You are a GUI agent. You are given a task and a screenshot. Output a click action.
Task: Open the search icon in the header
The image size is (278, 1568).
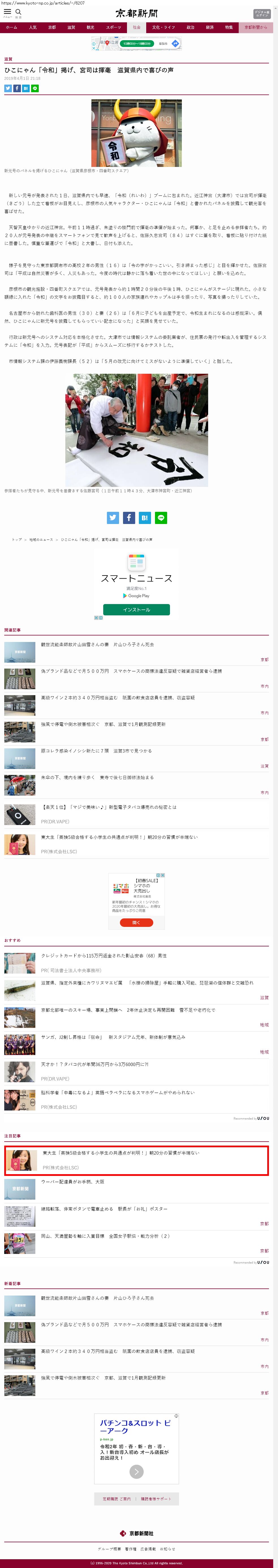pyautogui.click(x=18, y=12)
